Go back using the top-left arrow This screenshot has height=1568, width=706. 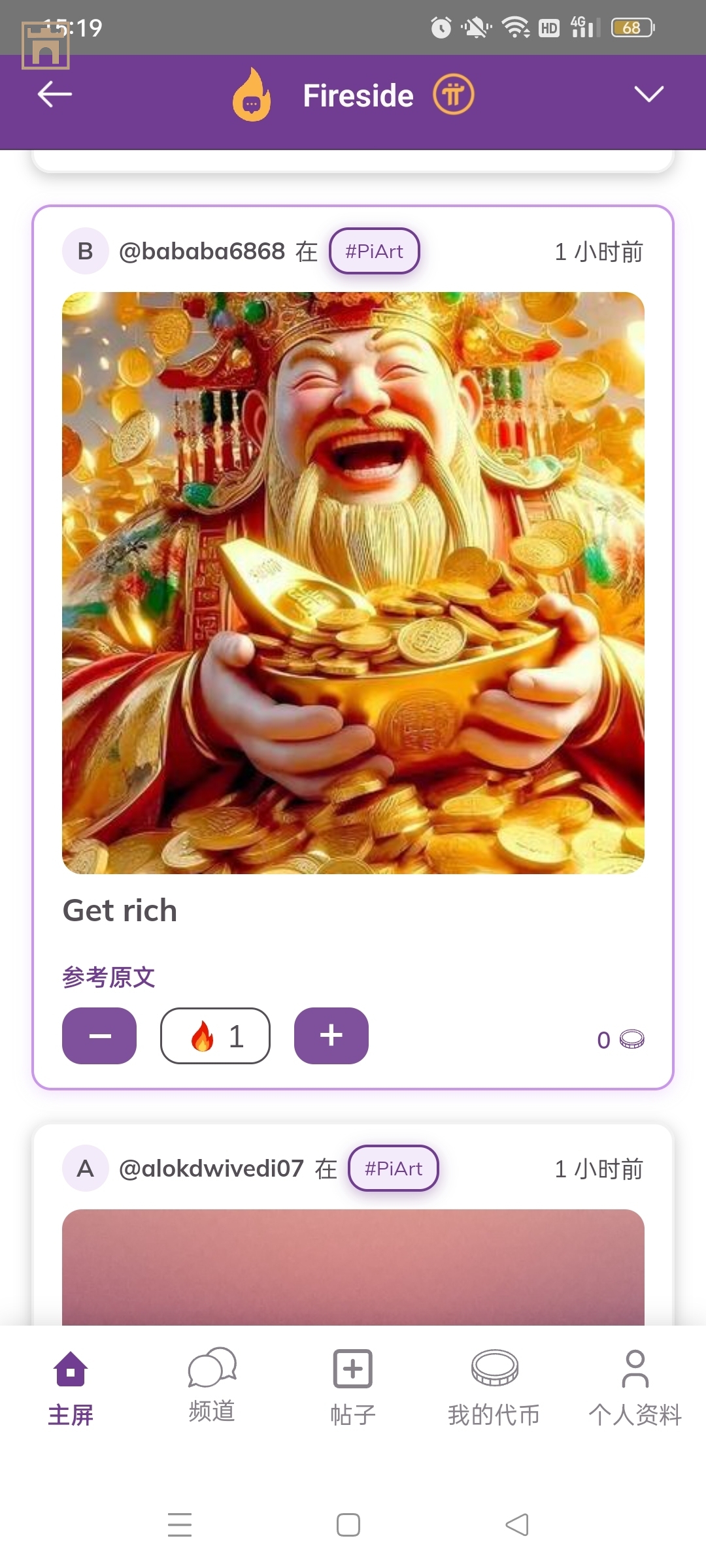(54, 95)
